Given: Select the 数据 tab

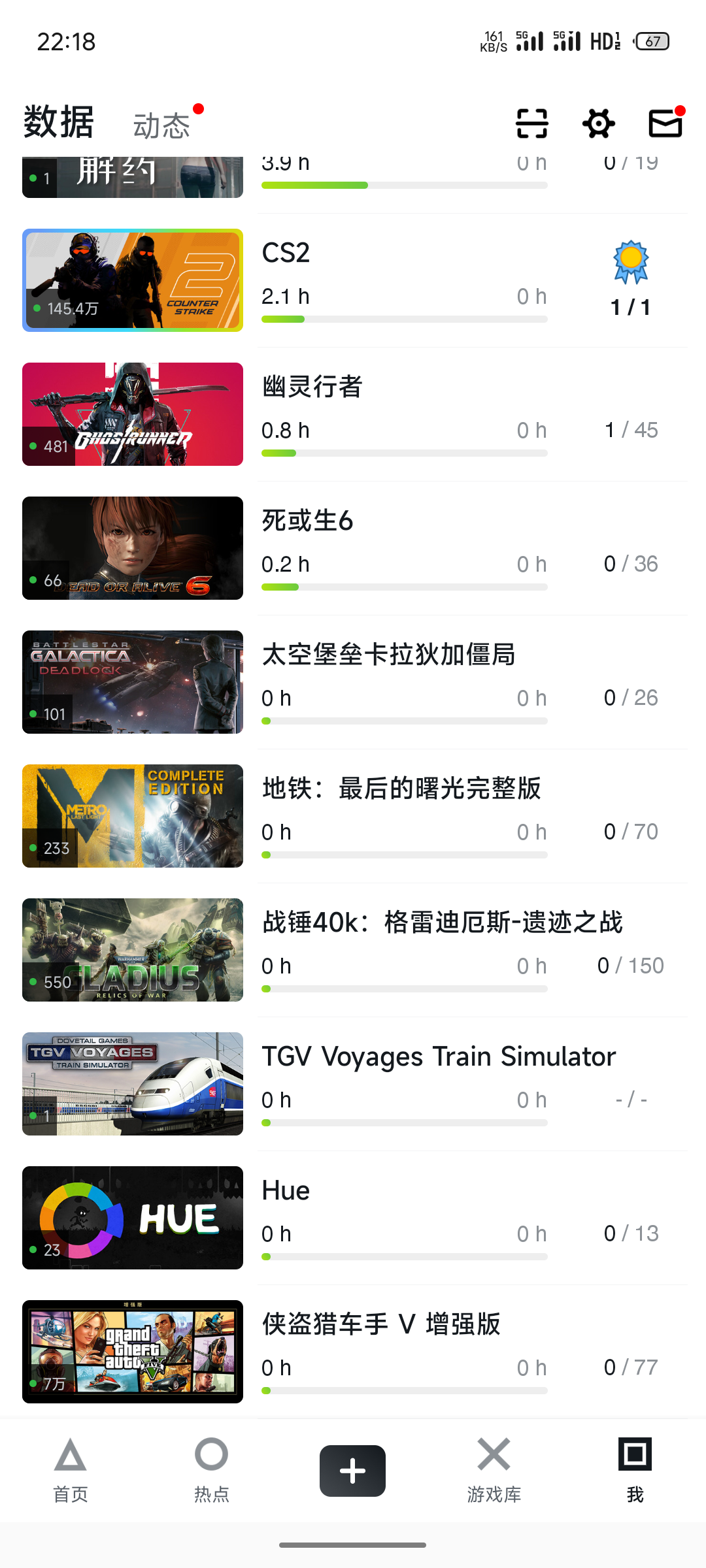Looking at the screenshot, I should pos(59,122).
